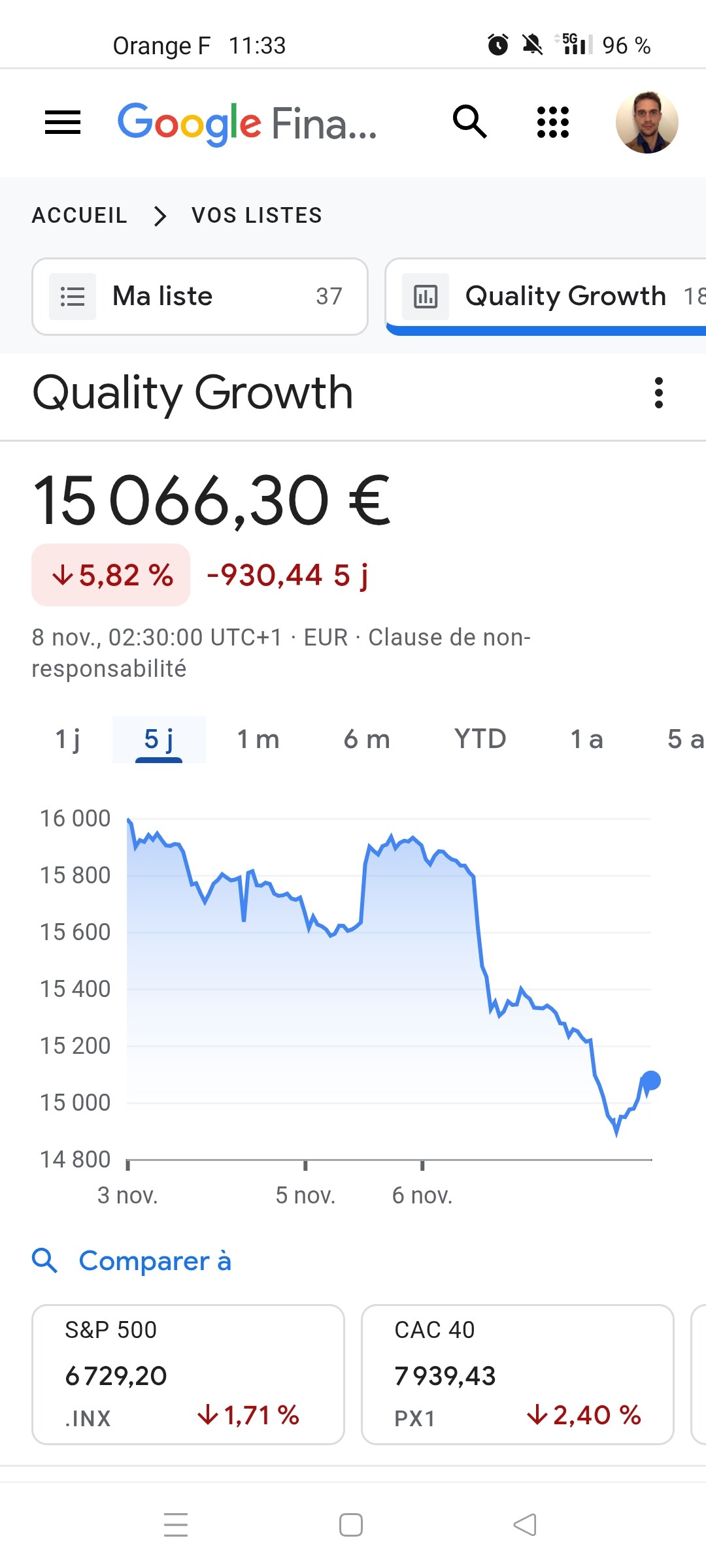Open the Quality Growth overflow menu
706x1568 pixels.
point(658,393)
